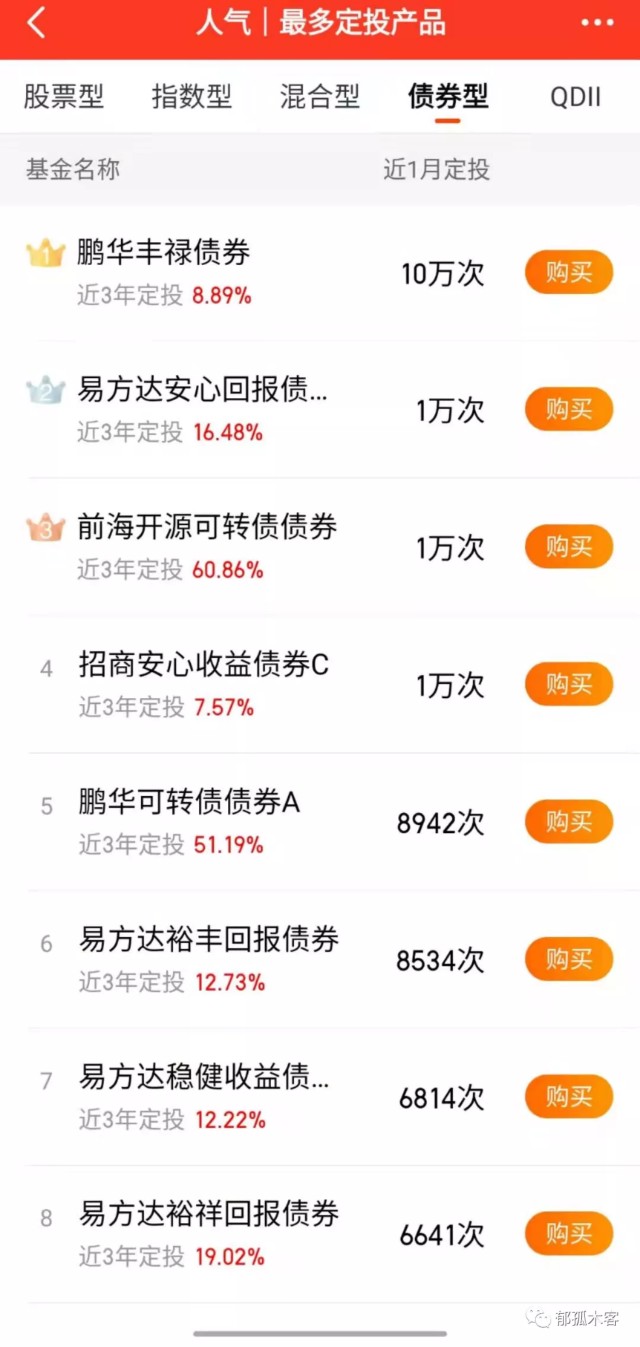This screenshot has height=1347, width=640.
Task: Open 招商安心收益债券C fund details
Action: pos(204,665)
